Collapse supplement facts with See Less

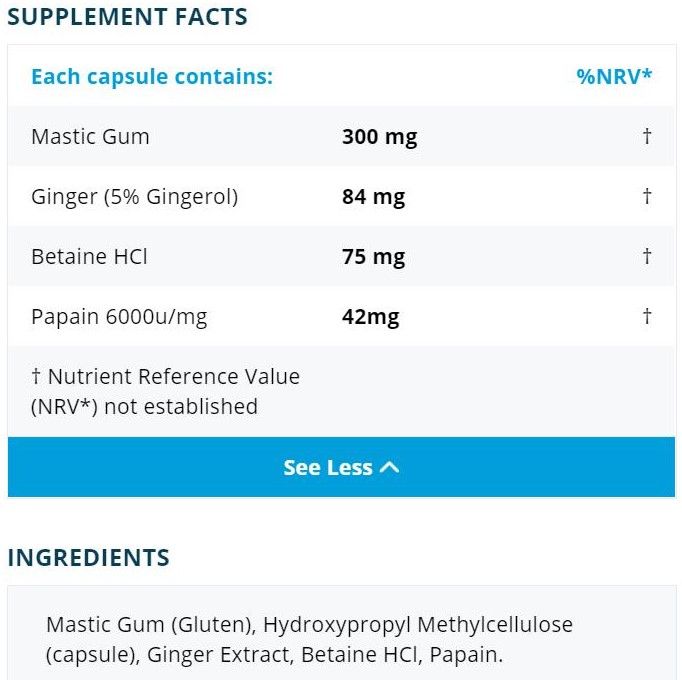point(341,467)
